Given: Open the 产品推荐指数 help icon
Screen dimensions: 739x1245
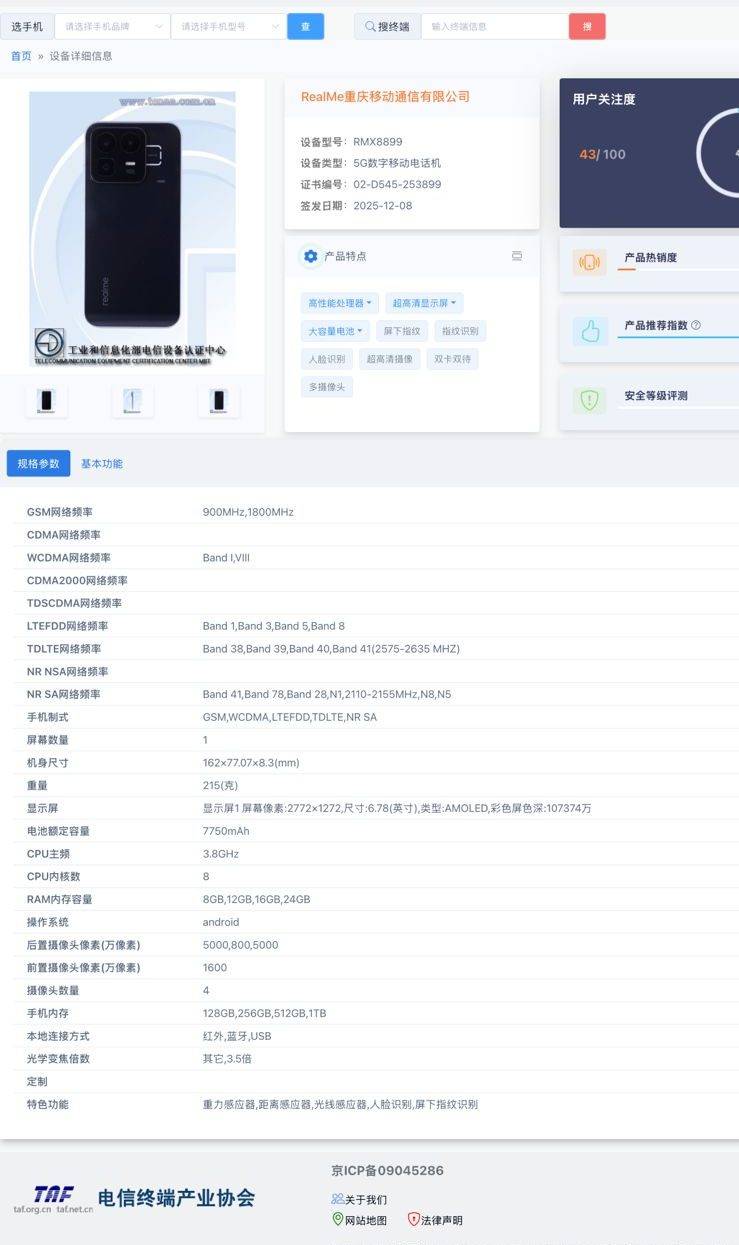Looking at the screenshot, I should pos(696,325).
